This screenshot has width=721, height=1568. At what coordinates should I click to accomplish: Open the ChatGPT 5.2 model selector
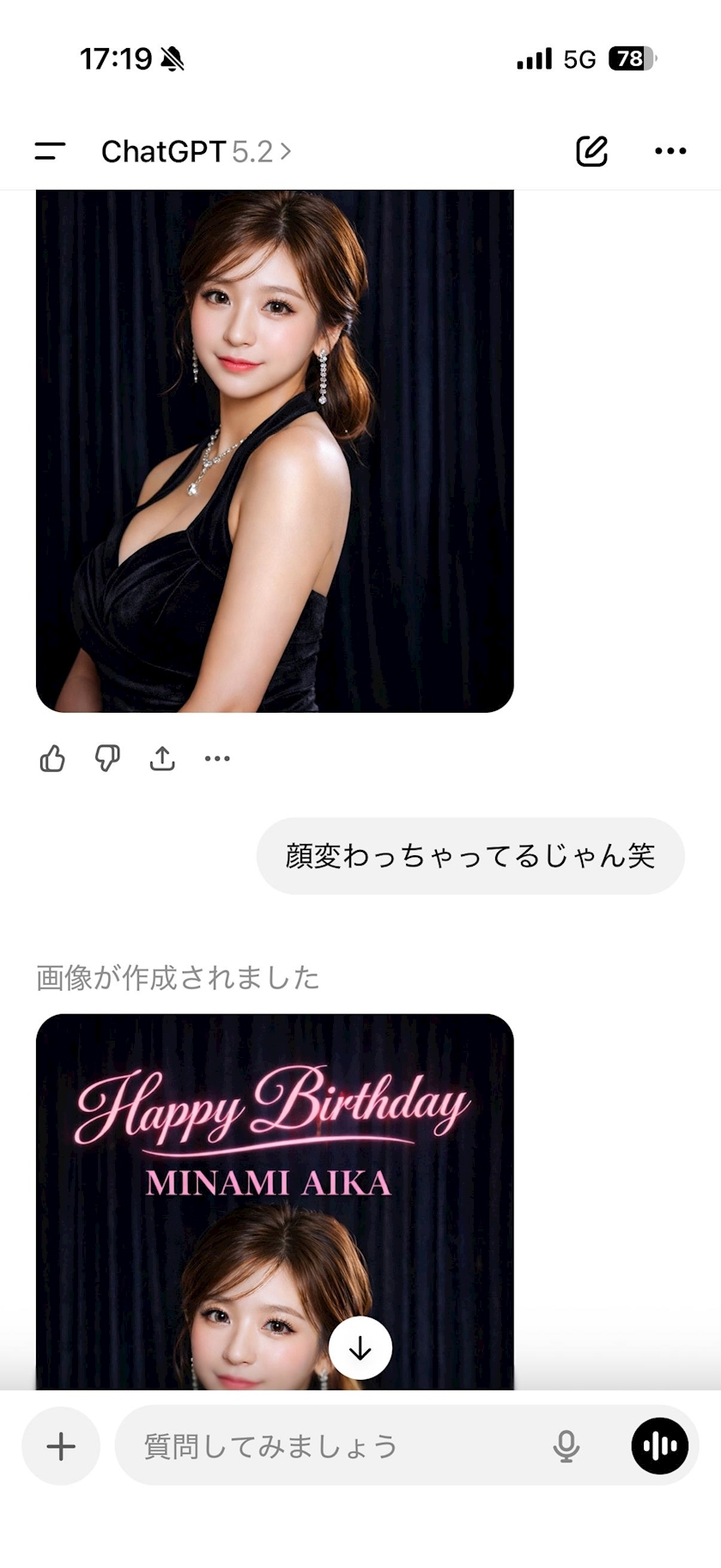pos(196,151)
